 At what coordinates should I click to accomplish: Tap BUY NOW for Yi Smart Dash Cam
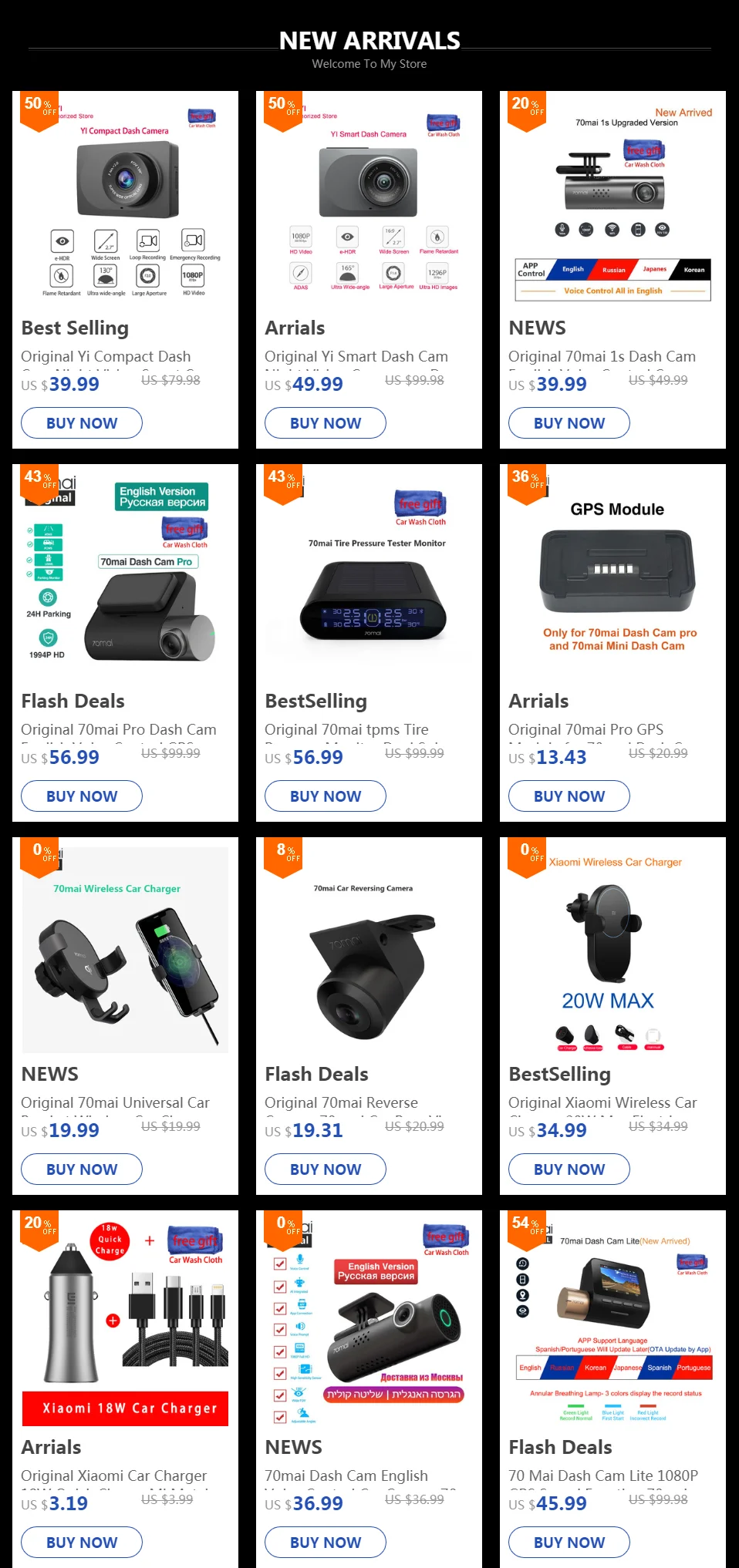326,423
